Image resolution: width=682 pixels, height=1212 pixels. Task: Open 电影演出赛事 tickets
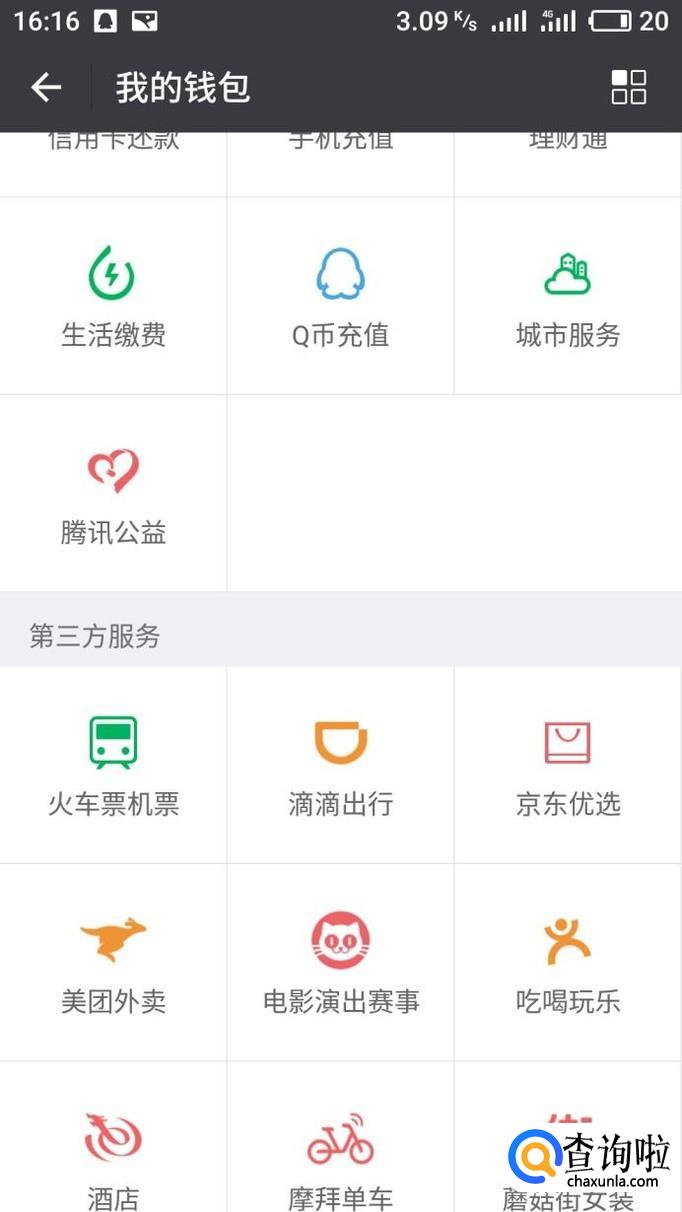[x=340, y=962]
